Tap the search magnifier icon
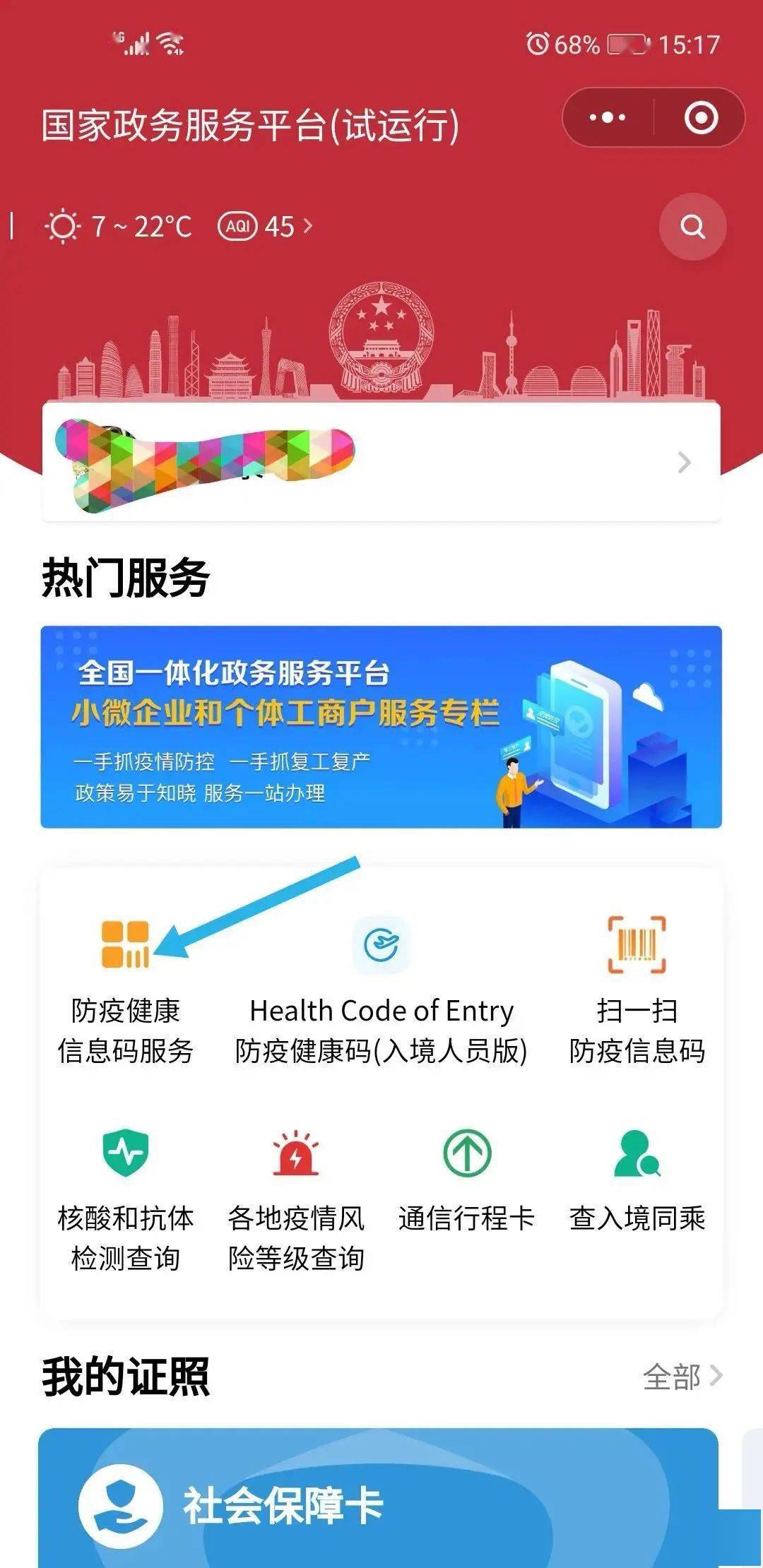Screen dimensions: 763x1568 [x=693, y=225]
